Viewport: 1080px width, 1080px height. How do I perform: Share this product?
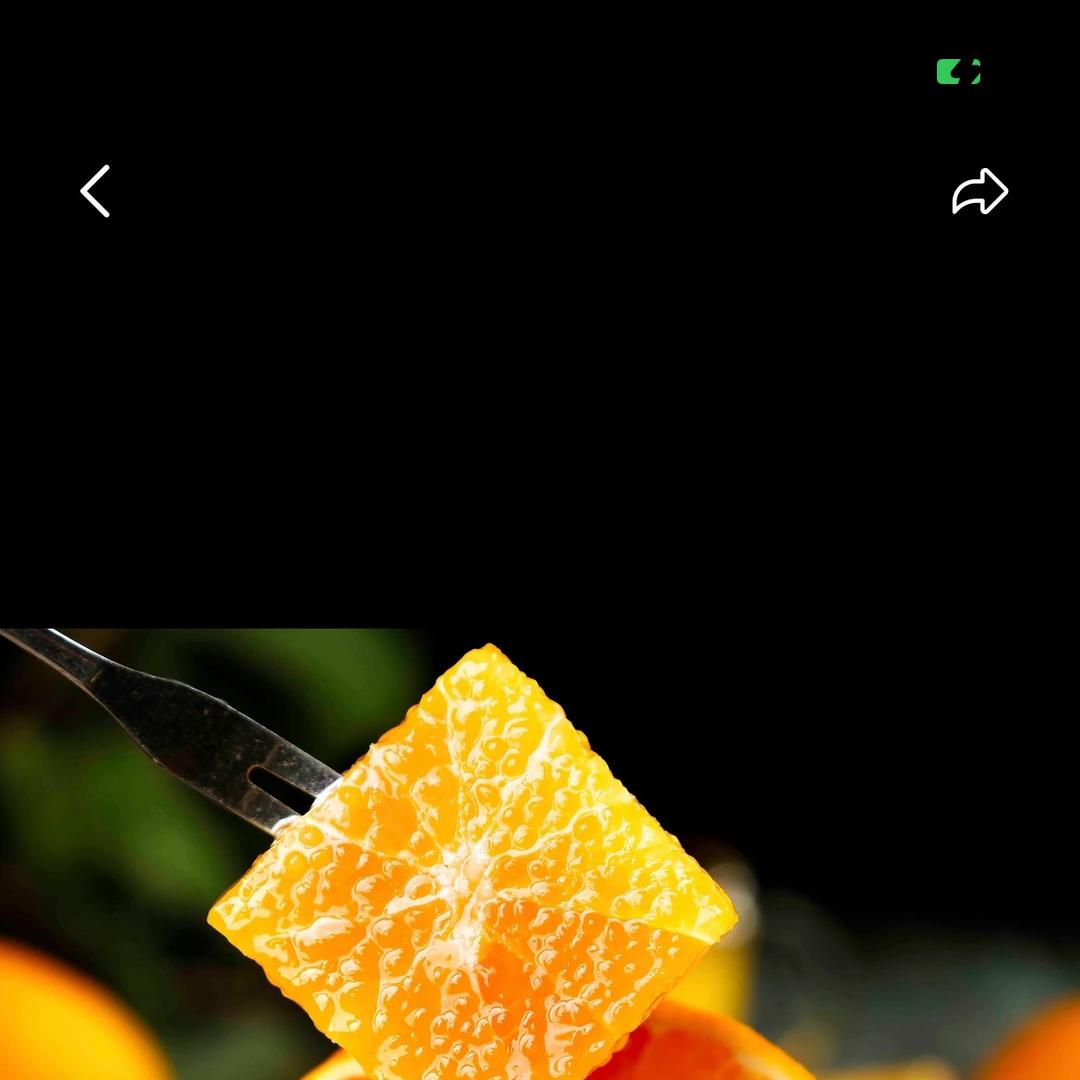click(979, 192)
